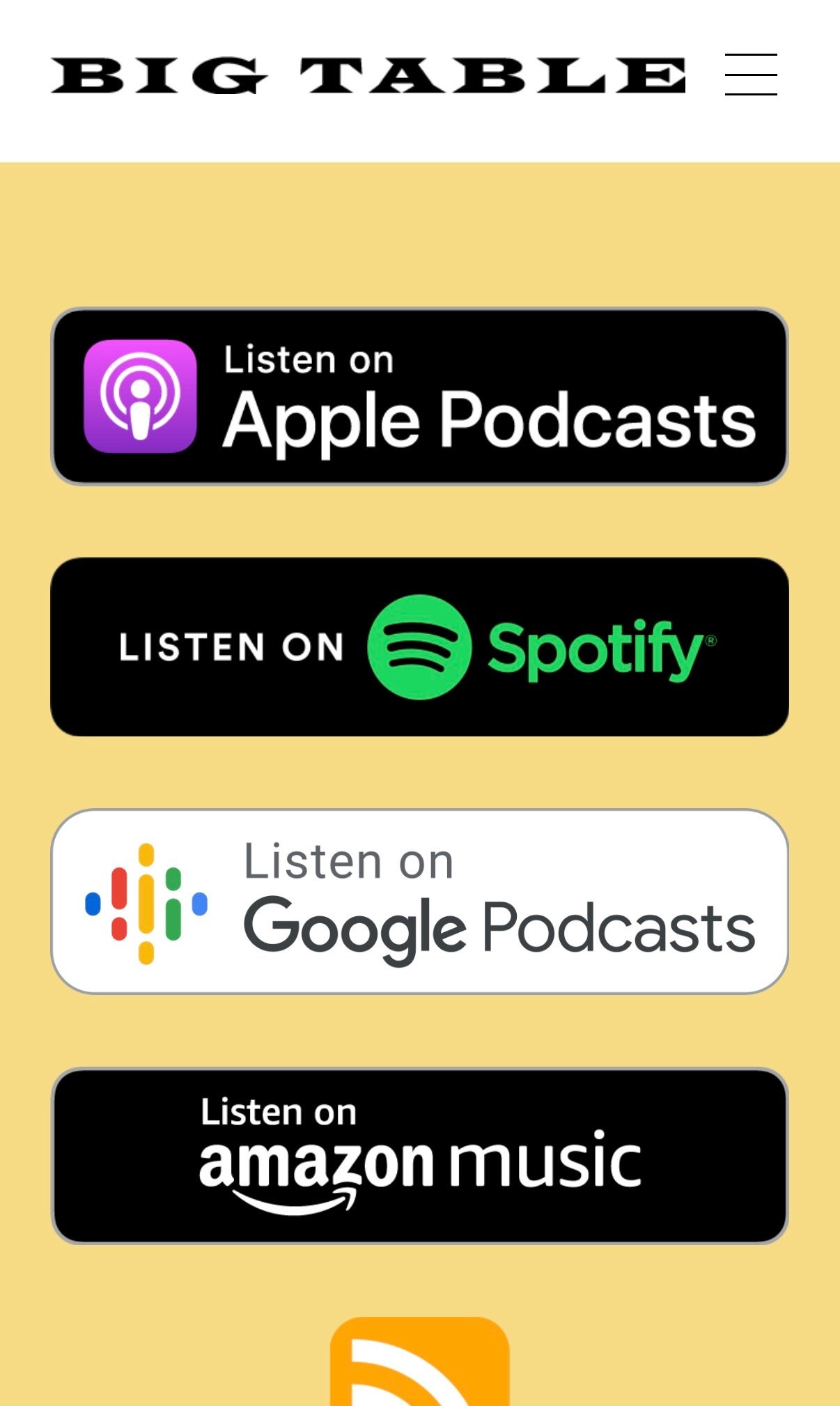The image size is (840, 1406).
Task: Open the hamburger menu
Action: pyautogui.click(x=751, y=75)
